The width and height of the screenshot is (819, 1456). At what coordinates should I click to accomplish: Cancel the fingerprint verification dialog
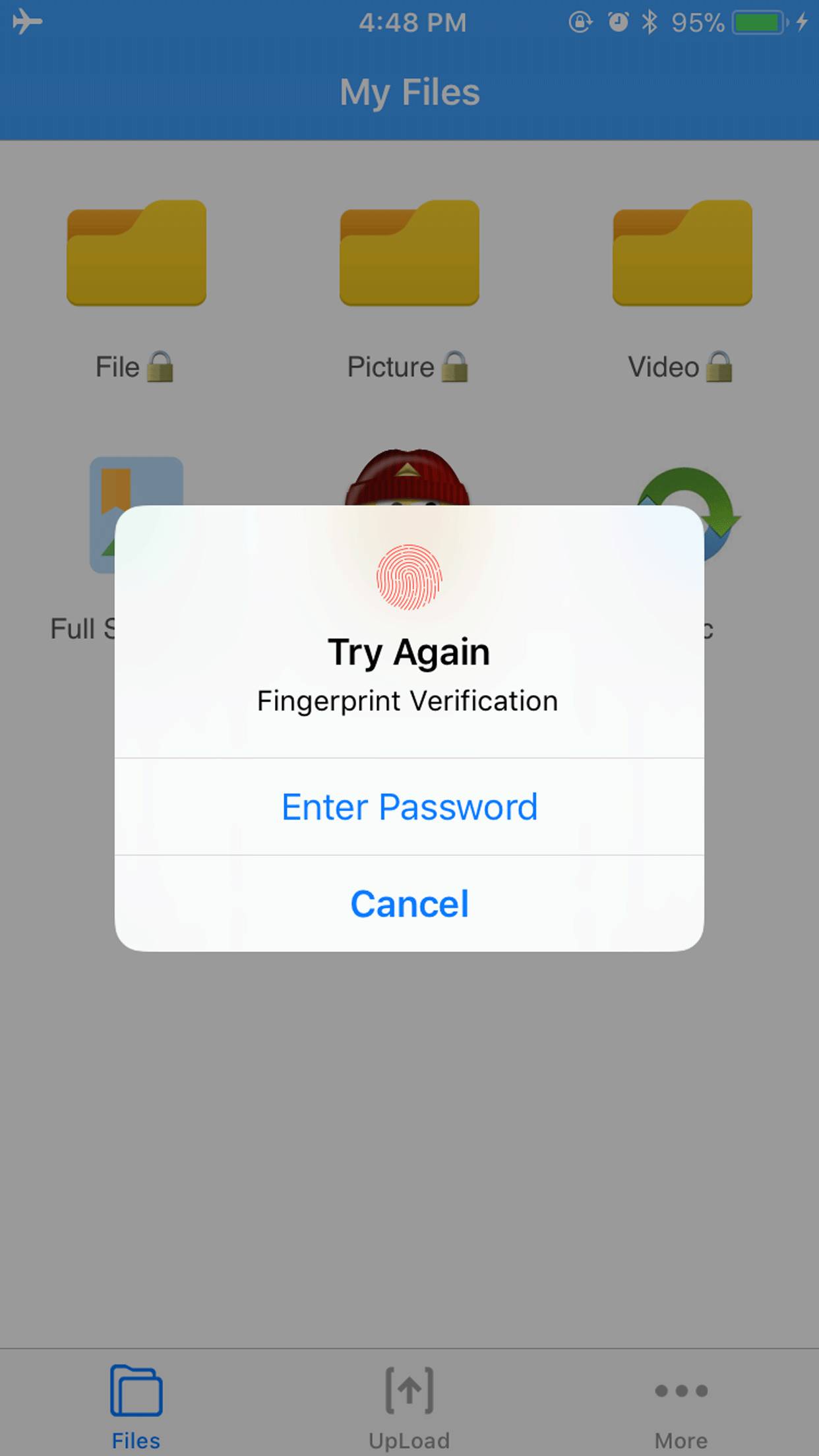pos(409,903)
